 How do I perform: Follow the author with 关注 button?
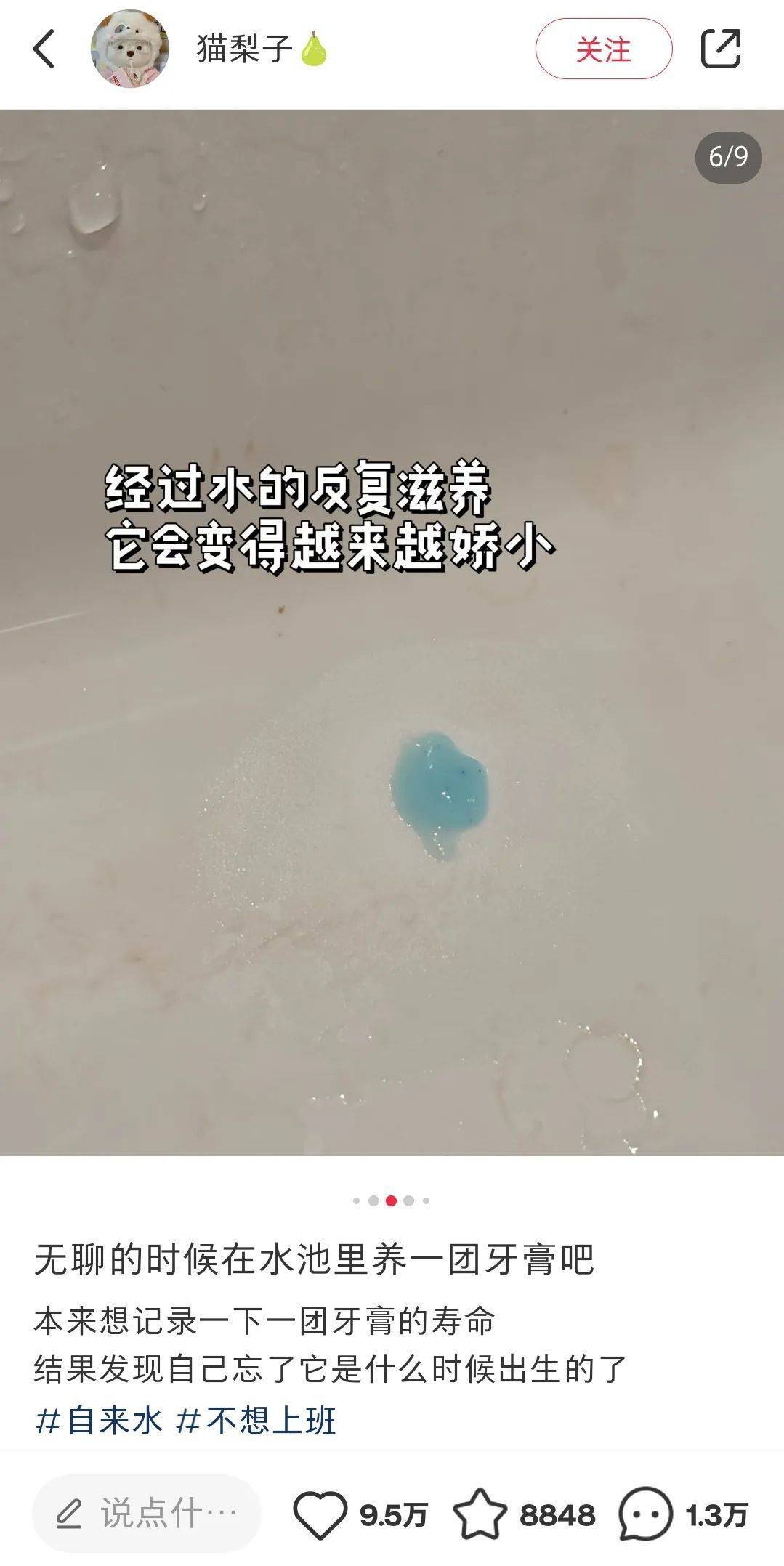603,49
